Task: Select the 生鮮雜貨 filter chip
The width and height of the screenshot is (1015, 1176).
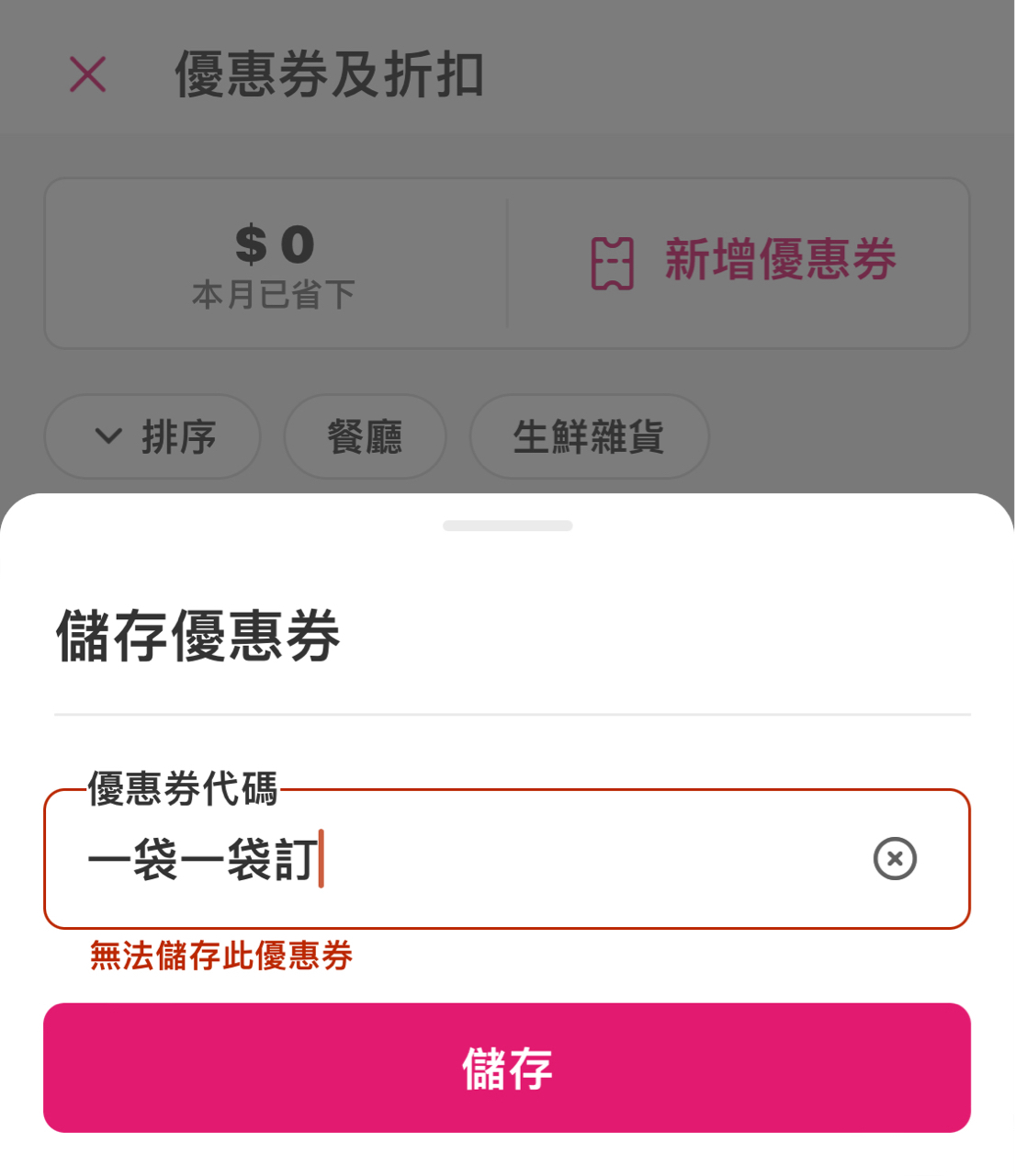Action: 589,436
